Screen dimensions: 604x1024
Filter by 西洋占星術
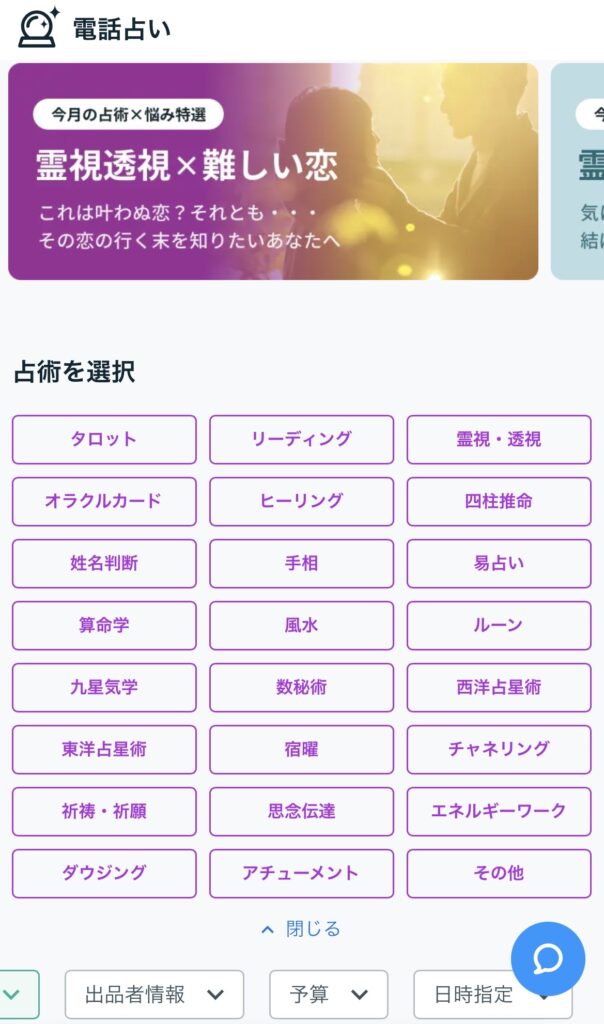coord(498,687)
